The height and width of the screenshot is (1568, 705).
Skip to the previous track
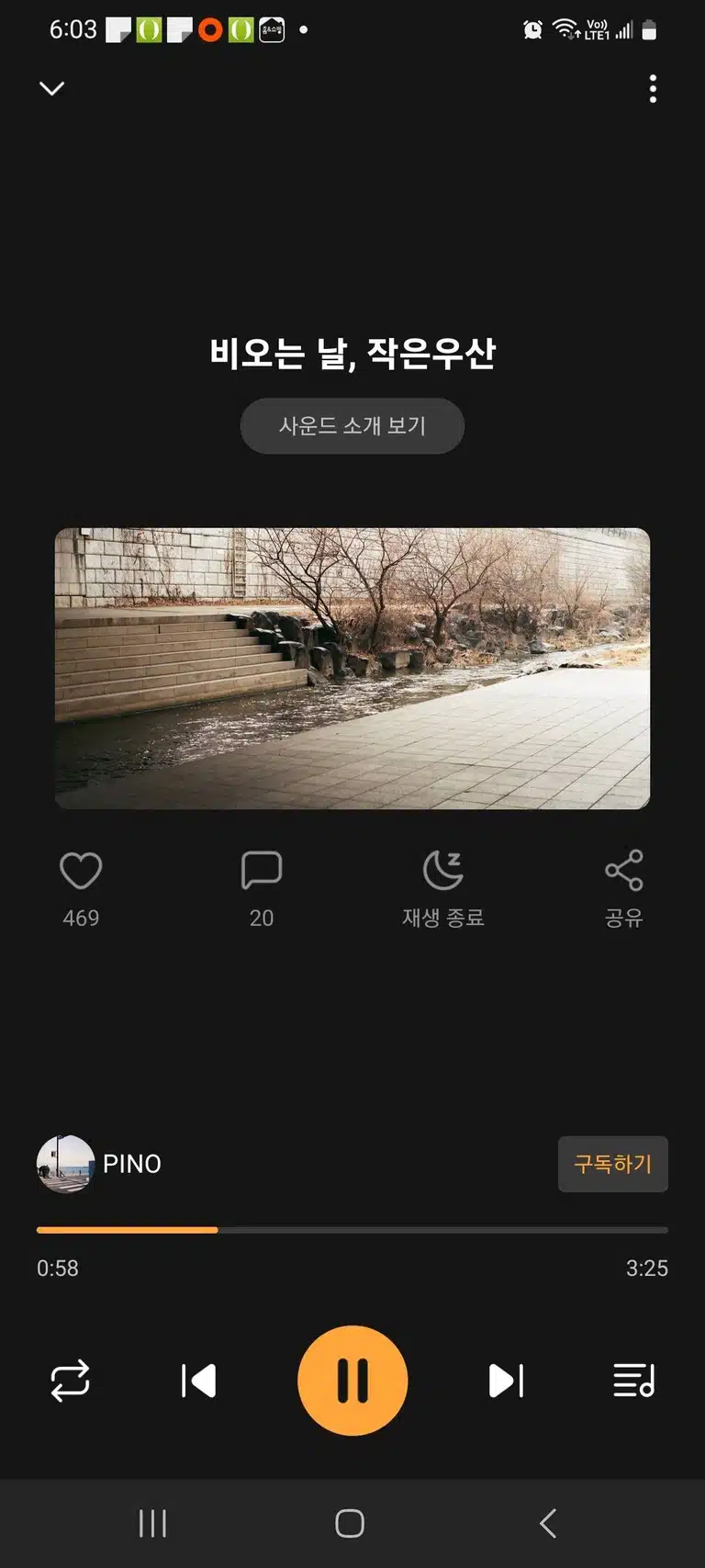(199, 1381)
